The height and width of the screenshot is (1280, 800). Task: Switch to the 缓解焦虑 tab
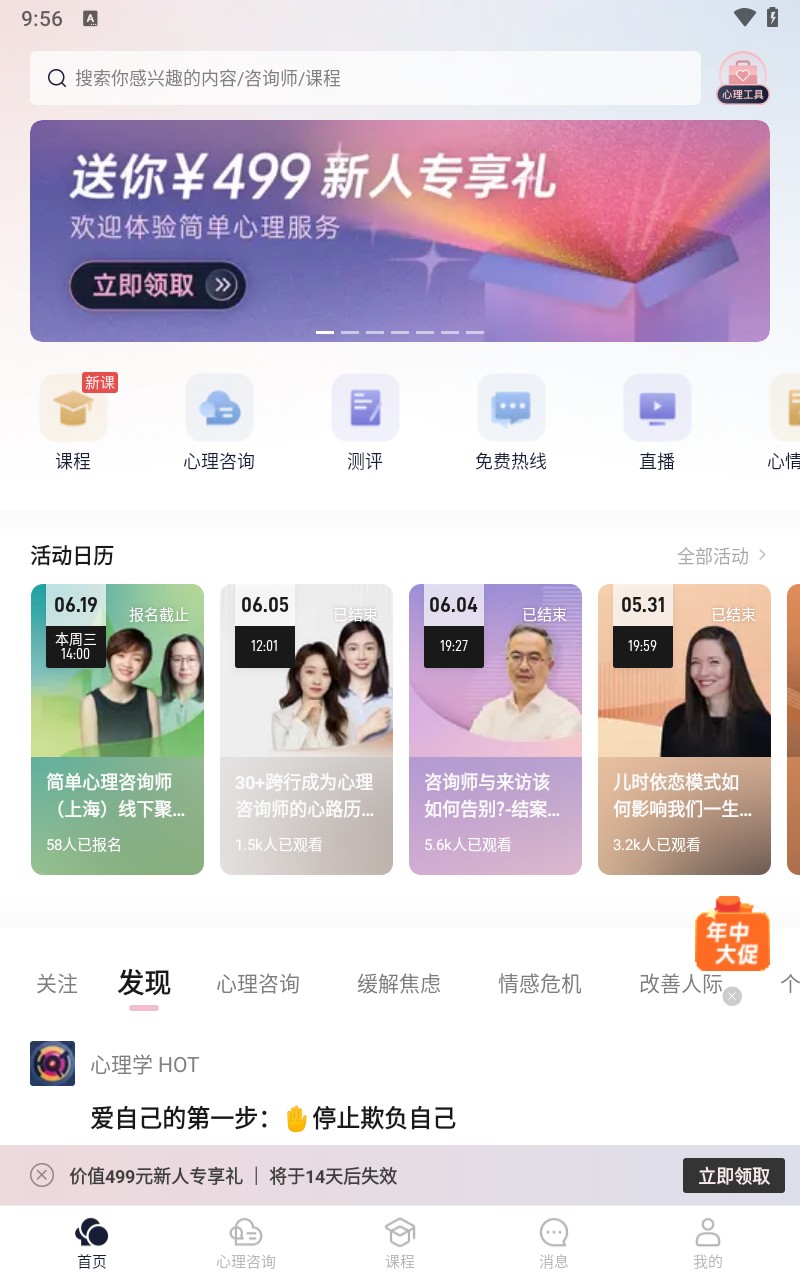tap(398, 984)
